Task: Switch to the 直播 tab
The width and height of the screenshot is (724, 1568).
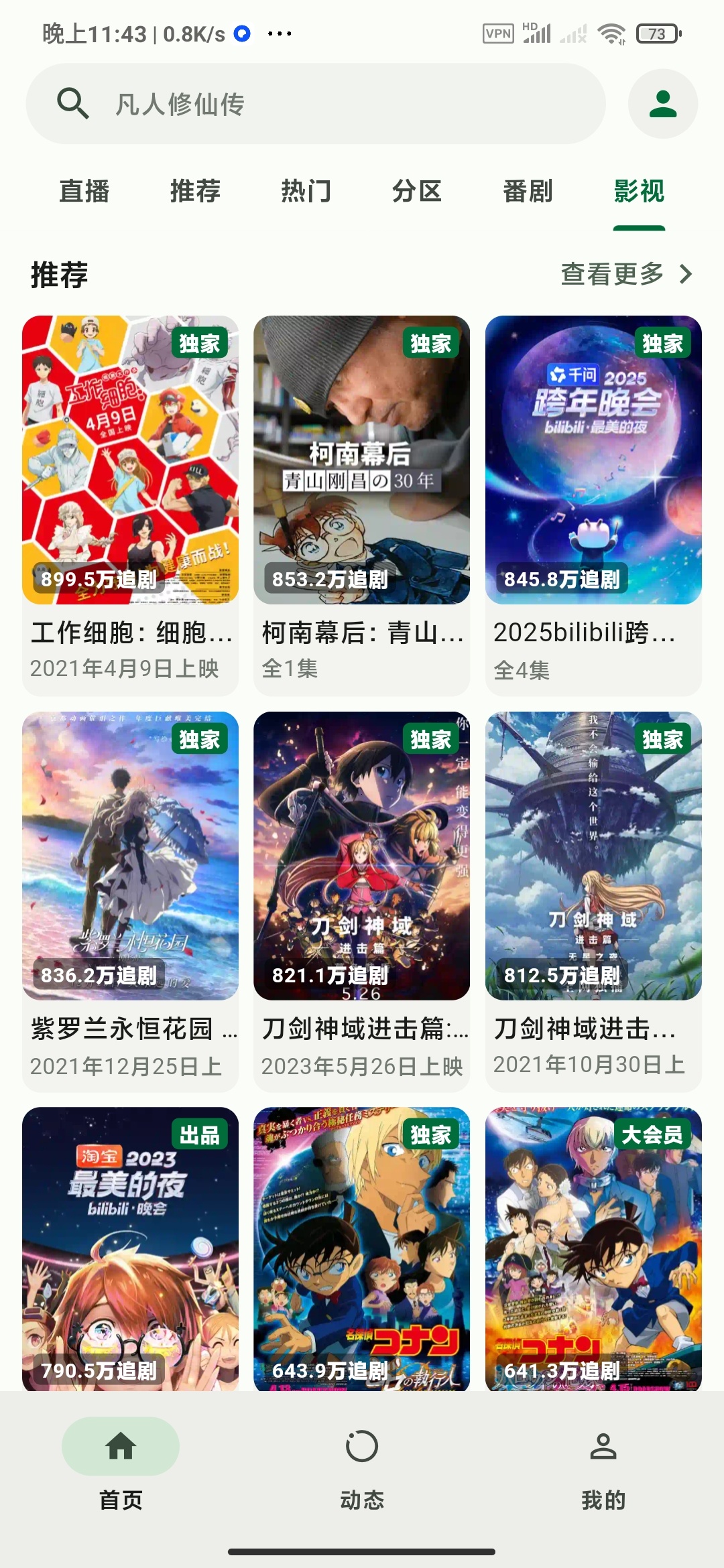Action: pyautogui.click(x=85, y=191)
